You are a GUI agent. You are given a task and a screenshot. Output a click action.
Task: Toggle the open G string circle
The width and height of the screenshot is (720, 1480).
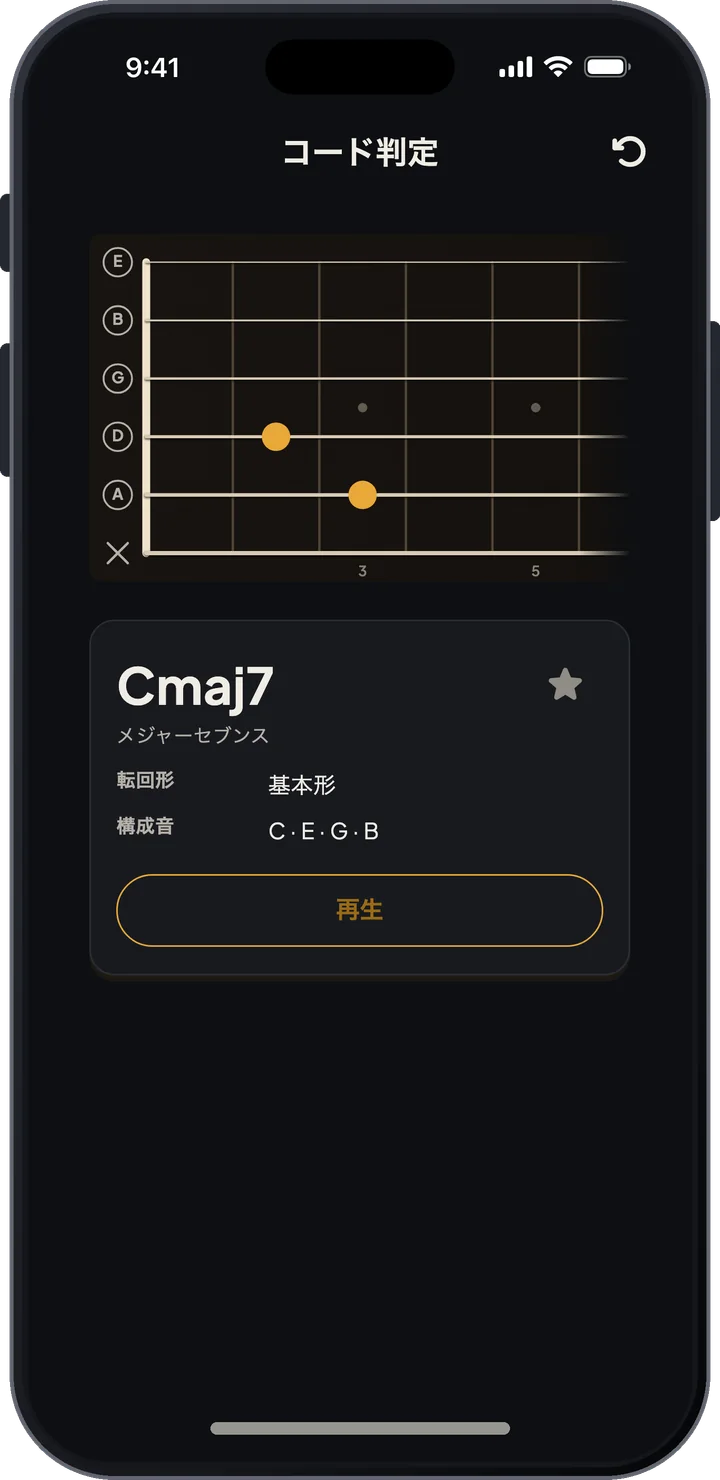(118, 378)
